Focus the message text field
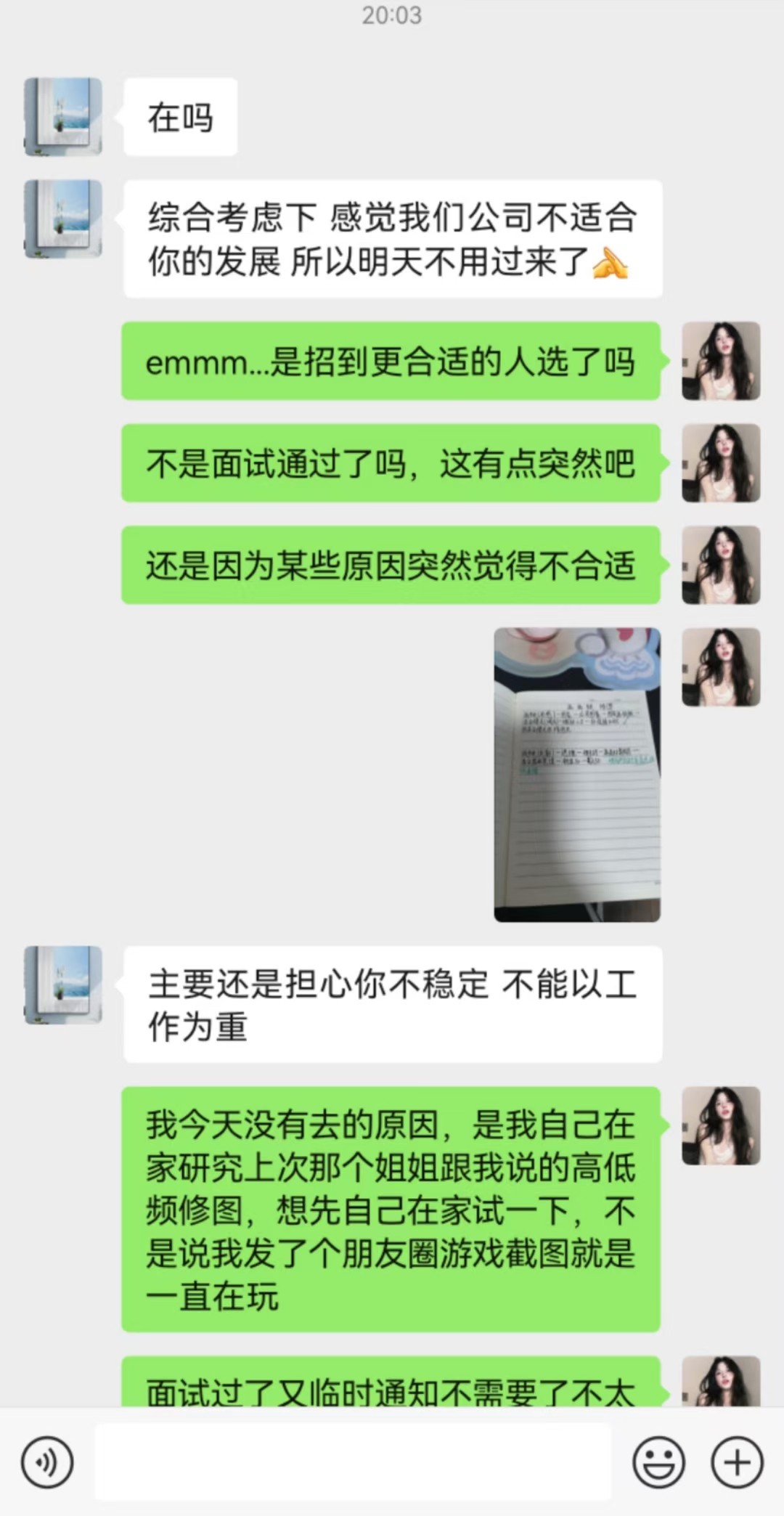The height and width of the screenshot is (1516, 784). (x=353, y=1462)
